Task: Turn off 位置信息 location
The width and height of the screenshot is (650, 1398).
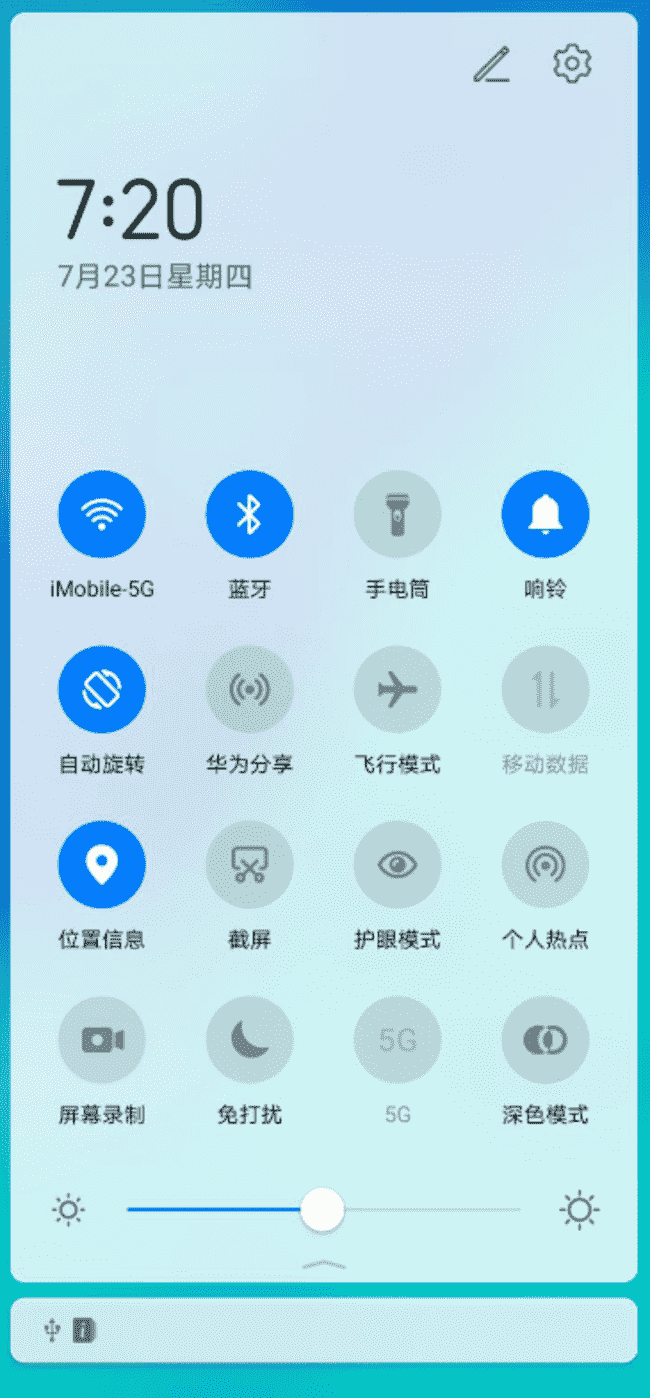Action: (x=102, y=865)
